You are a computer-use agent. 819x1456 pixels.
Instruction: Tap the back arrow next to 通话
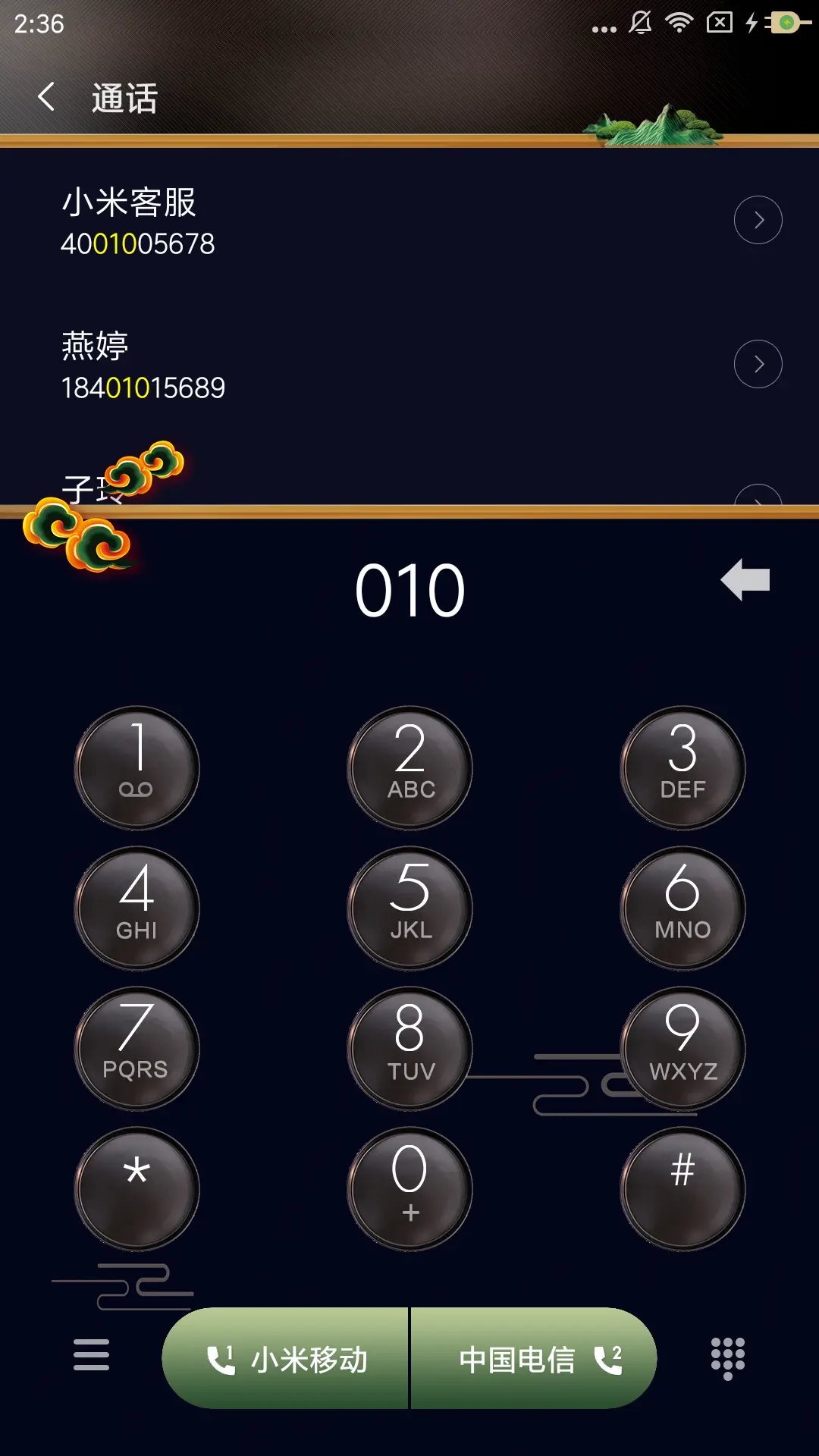[x=45, y=97]
